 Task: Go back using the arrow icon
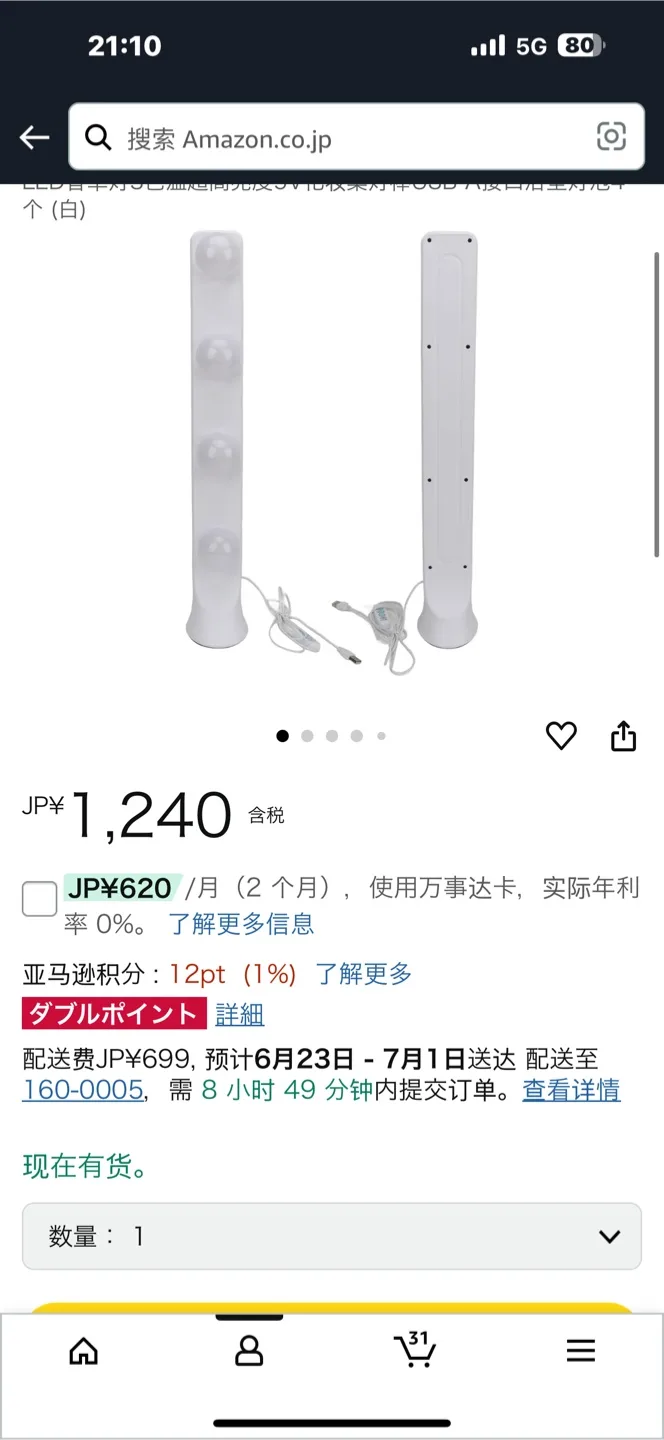(x=35, y=138)
